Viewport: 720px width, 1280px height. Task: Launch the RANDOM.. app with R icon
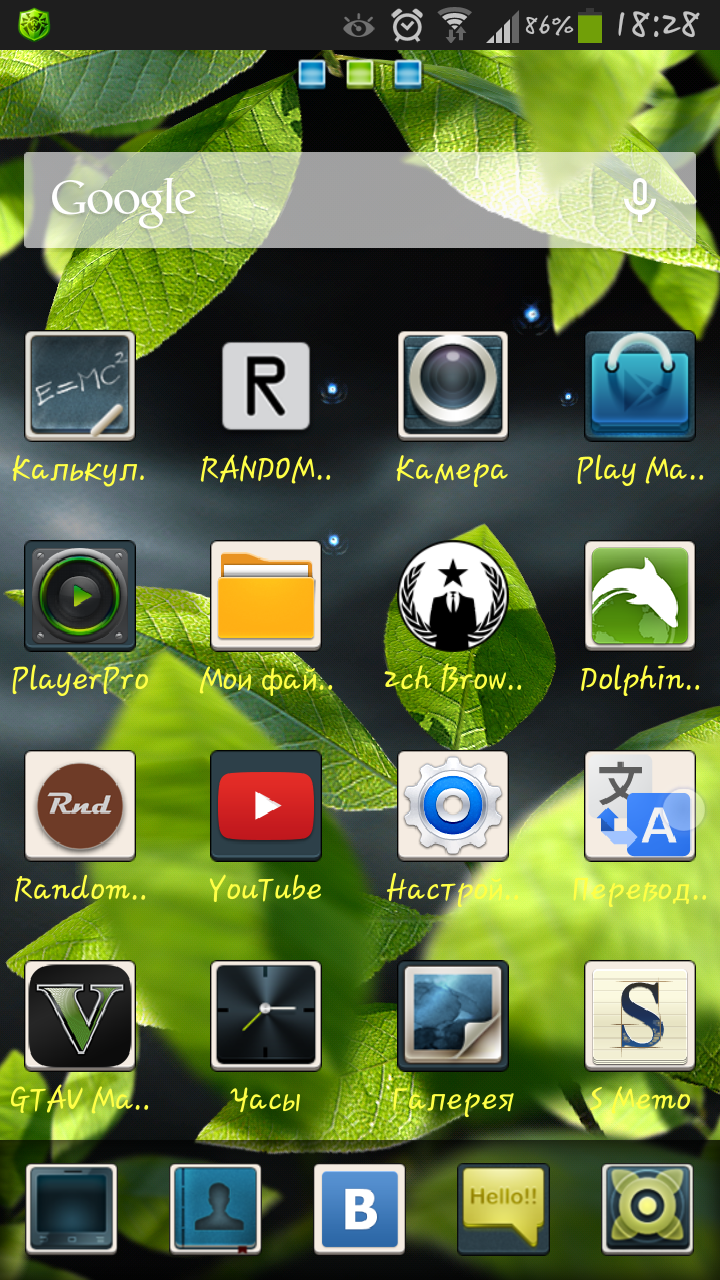pos(266,386)
